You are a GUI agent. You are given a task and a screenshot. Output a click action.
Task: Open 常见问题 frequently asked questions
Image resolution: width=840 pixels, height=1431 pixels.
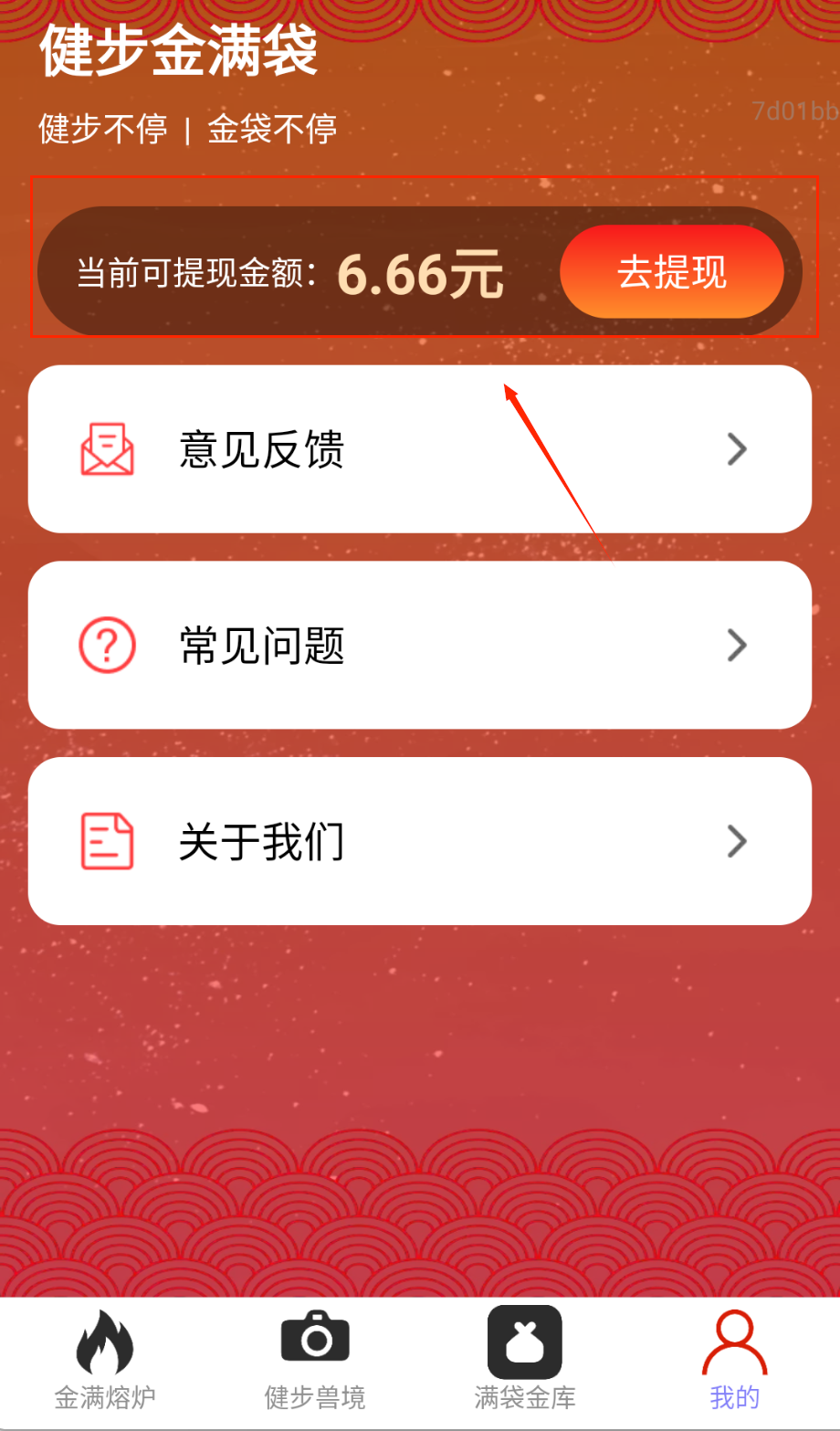coord(420,646)
